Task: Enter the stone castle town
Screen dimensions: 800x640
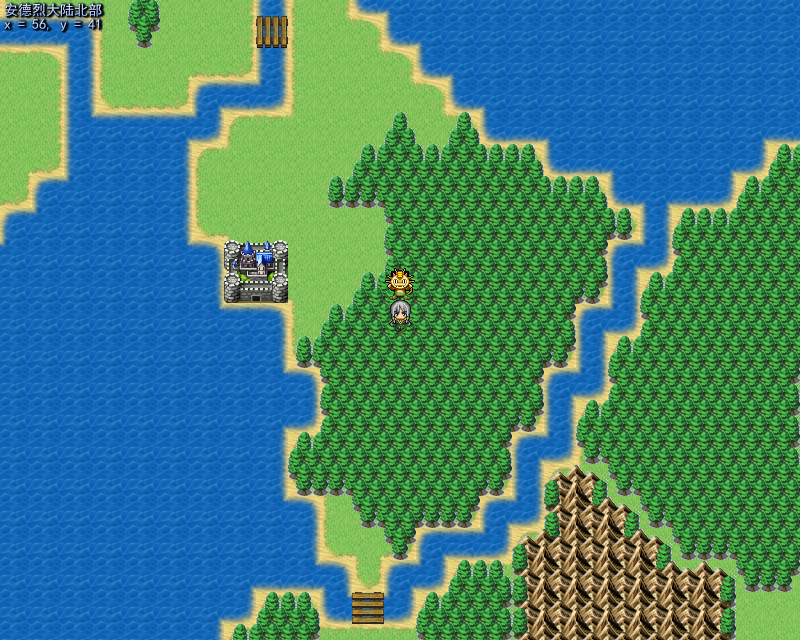Action: (256, 272)
